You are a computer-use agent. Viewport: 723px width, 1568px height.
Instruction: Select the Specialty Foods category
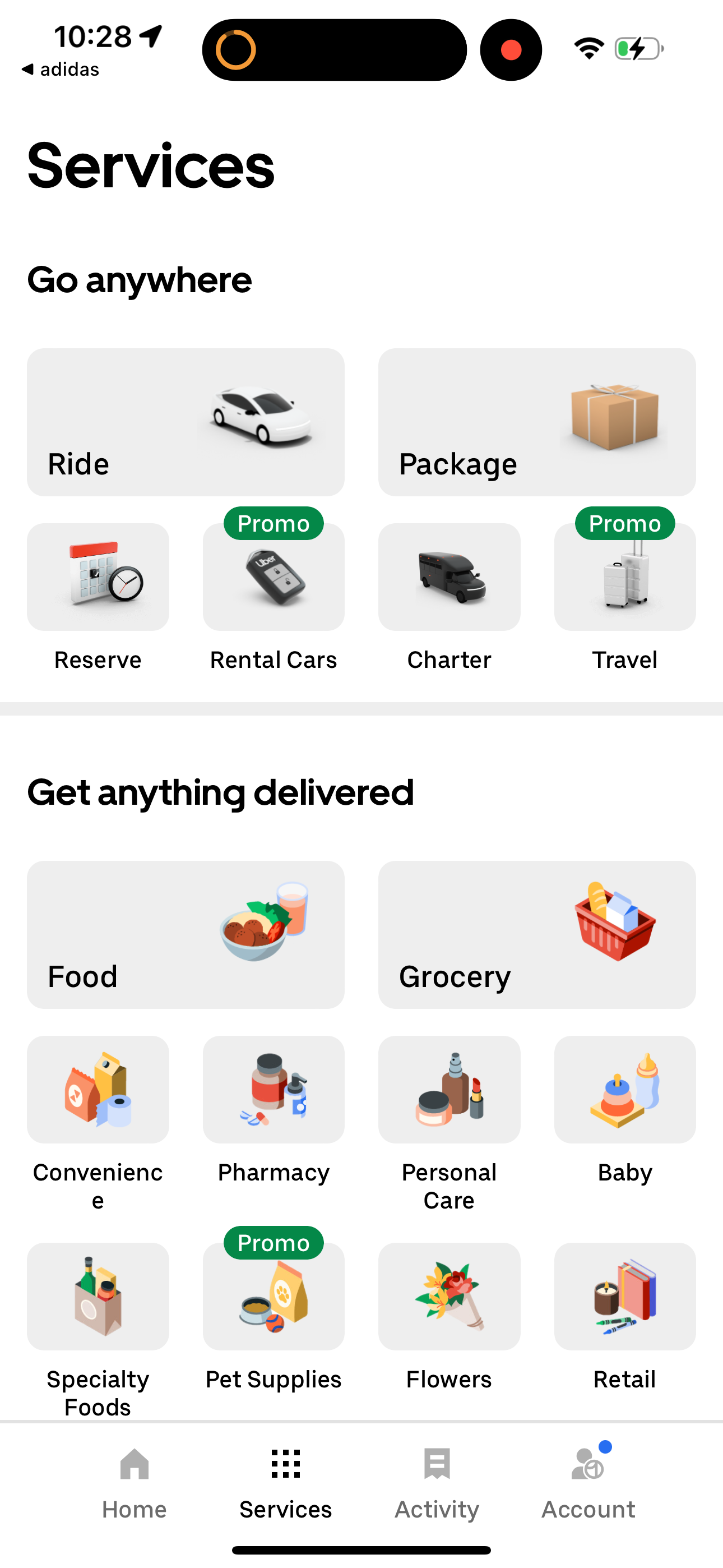click(x=98, y=1297)
